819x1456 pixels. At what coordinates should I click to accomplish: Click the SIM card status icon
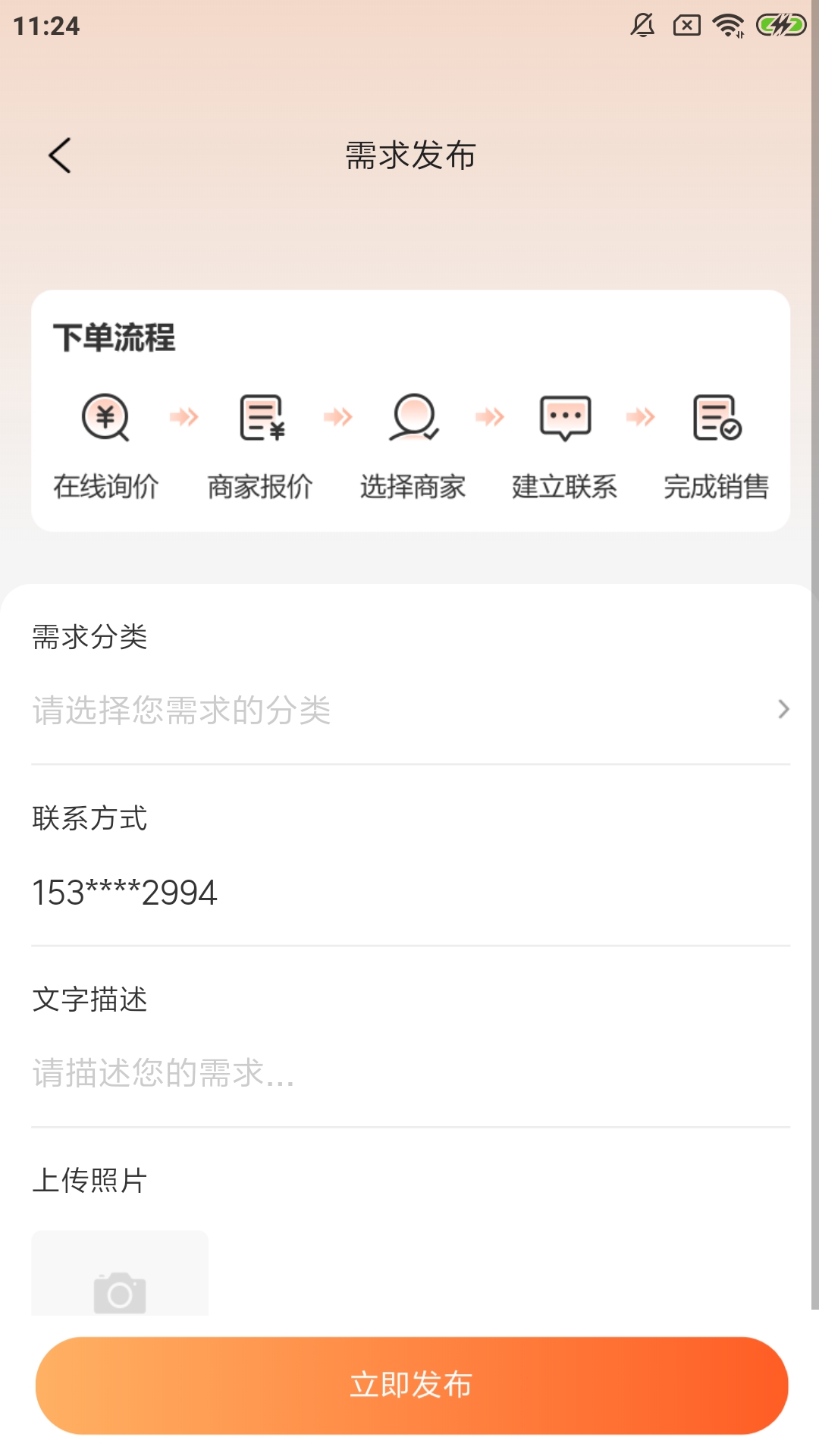[x=686, y=25]
